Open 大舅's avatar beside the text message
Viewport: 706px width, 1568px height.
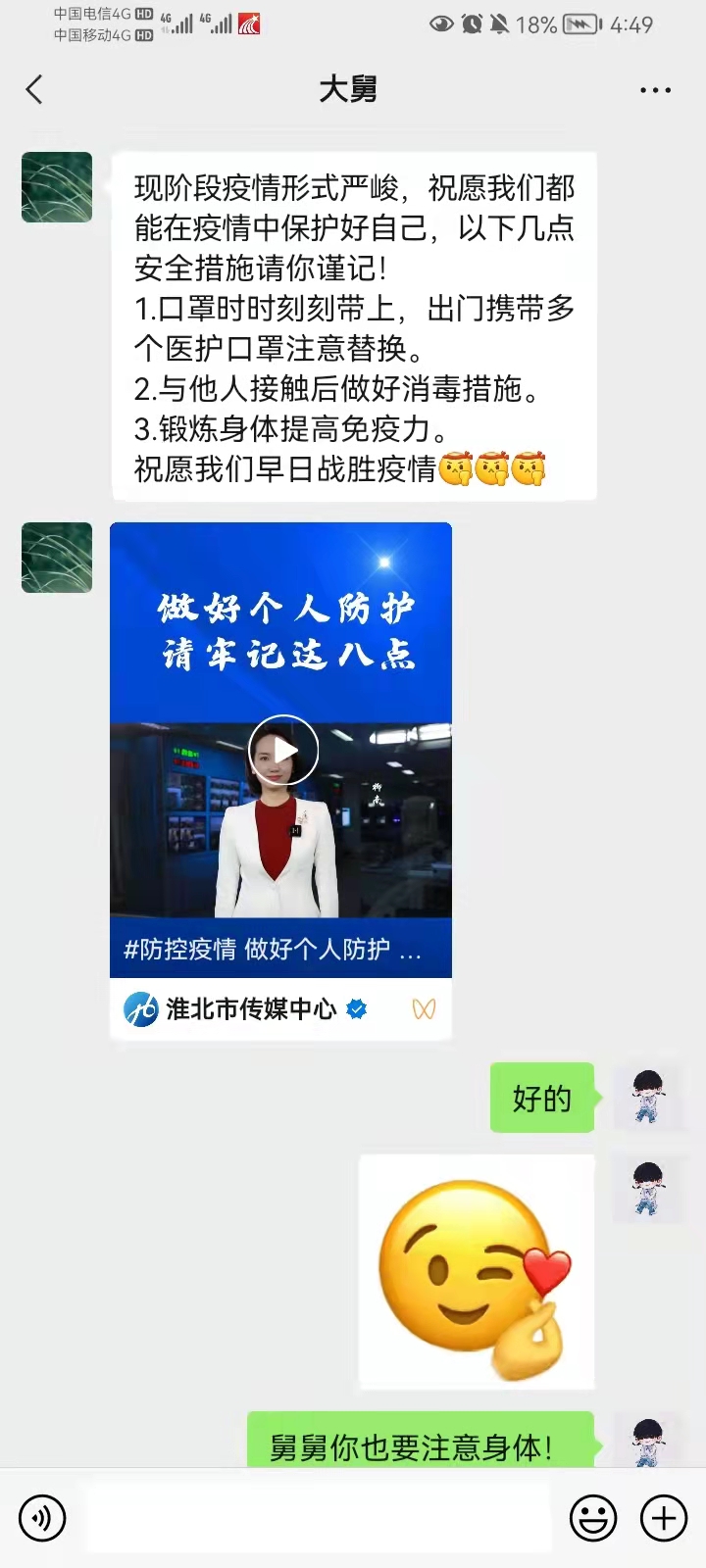click(x=57, y=187)
